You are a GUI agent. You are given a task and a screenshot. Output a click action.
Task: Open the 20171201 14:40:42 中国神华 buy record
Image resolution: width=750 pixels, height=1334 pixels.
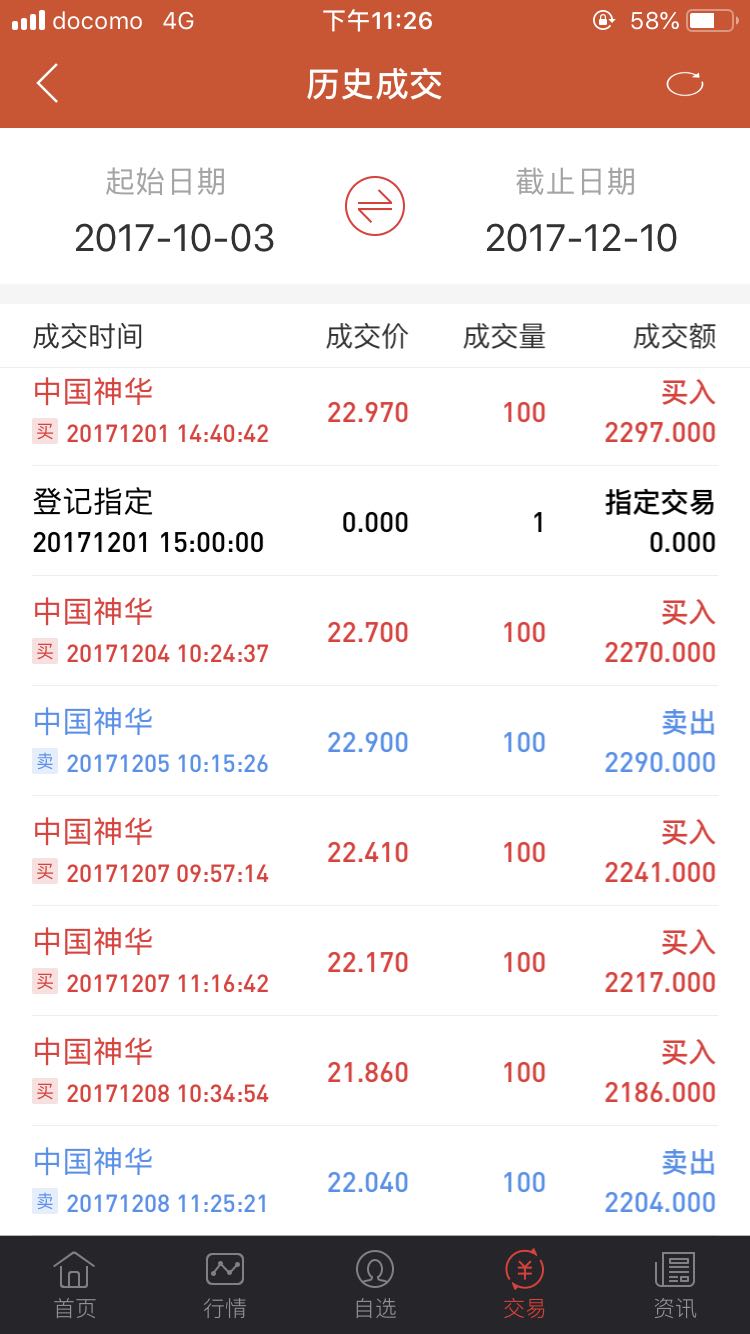[375, 412]
